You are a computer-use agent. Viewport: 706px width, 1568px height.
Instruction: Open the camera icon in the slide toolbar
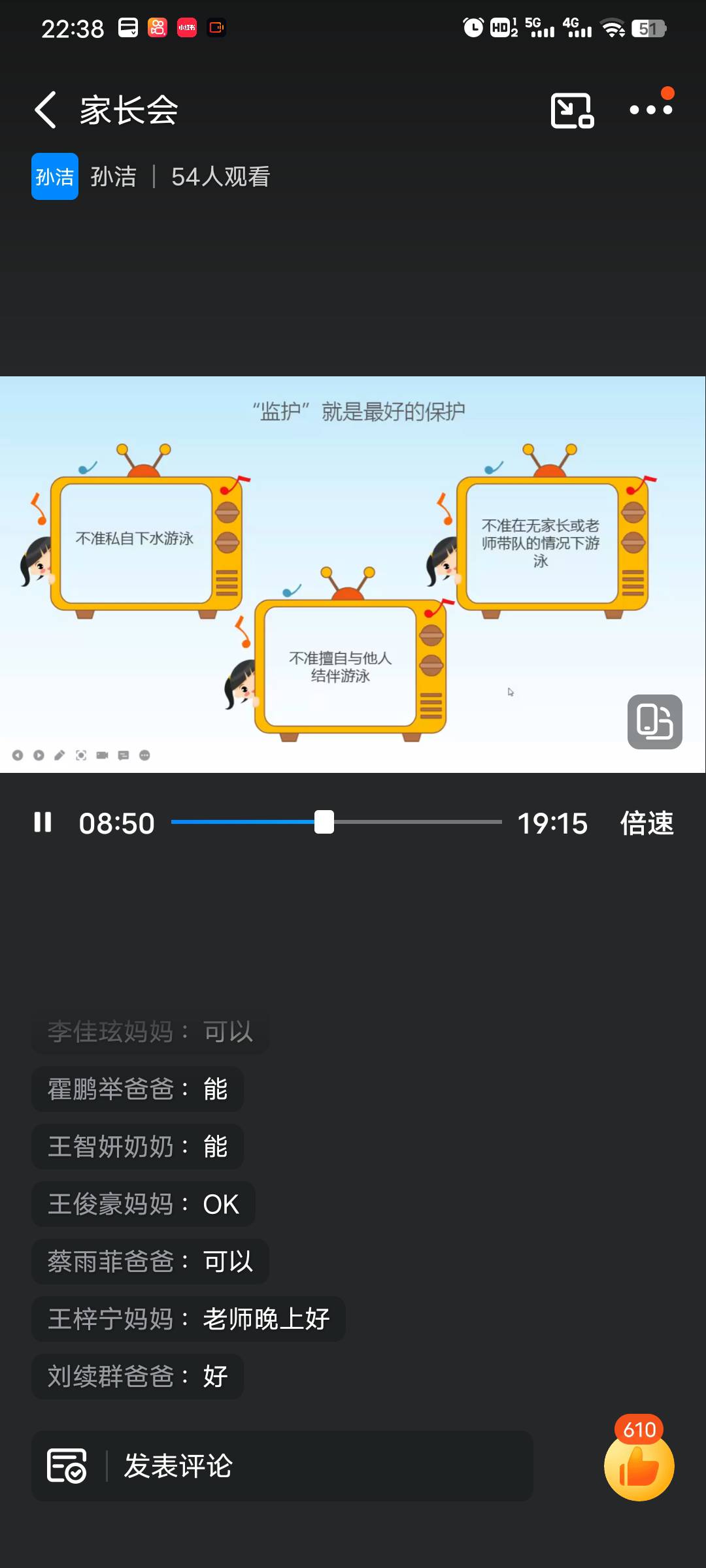click(101, 755)
